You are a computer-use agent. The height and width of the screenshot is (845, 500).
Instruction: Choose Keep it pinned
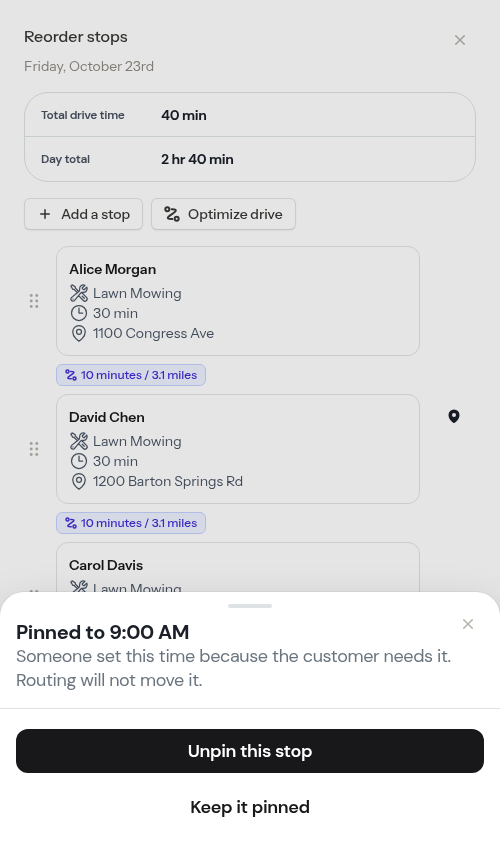250,807
